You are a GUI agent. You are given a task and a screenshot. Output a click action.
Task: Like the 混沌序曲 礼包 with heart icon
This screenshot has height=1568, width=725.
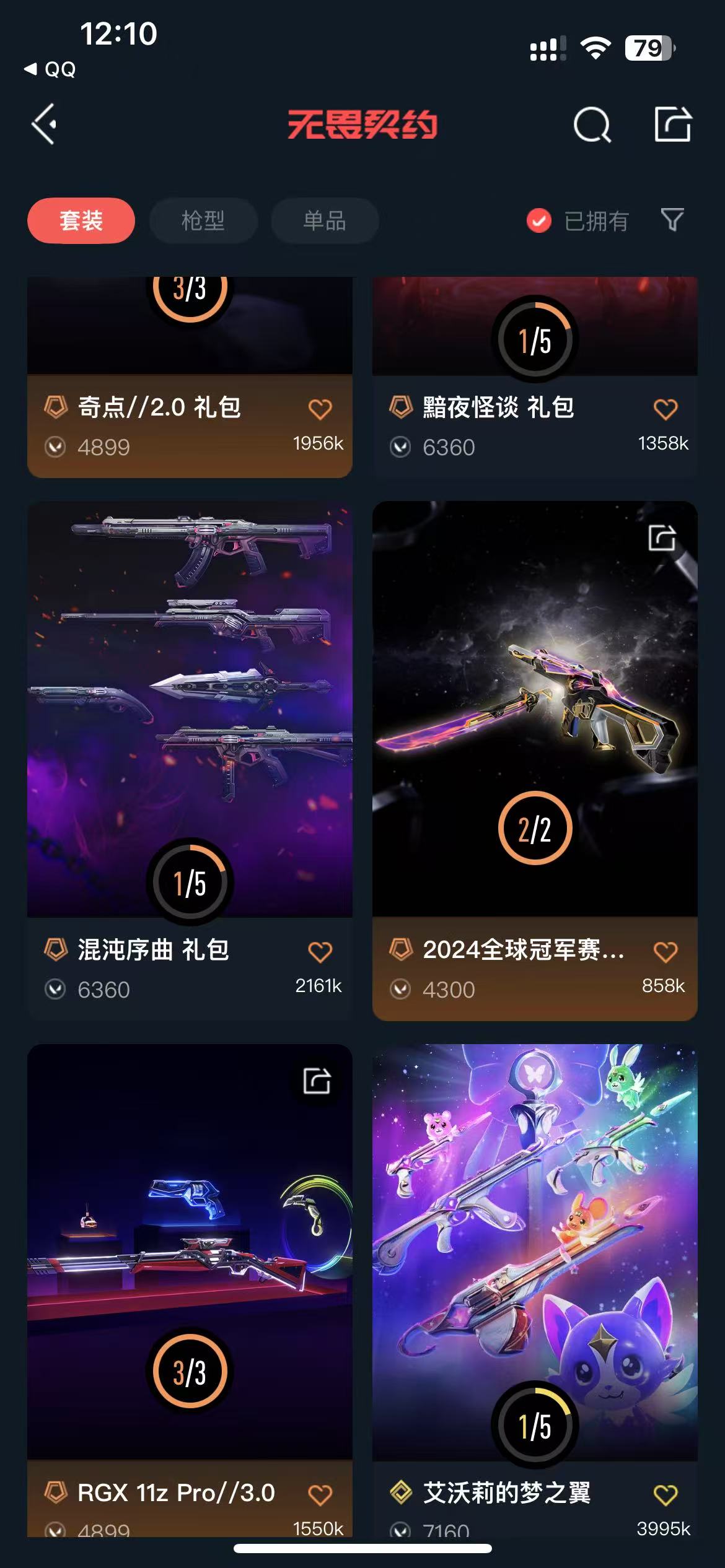click(x=320, y=952)
